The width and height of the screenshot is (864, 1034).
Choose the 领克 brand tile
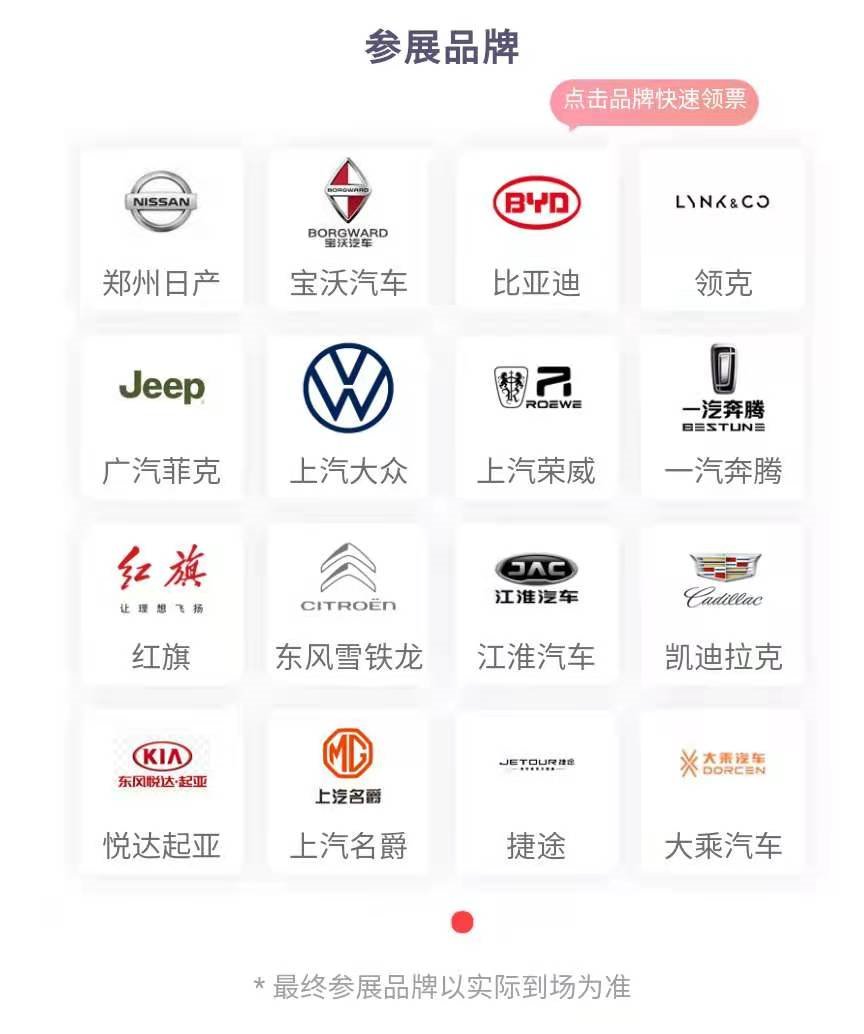(x=722, y=230)
